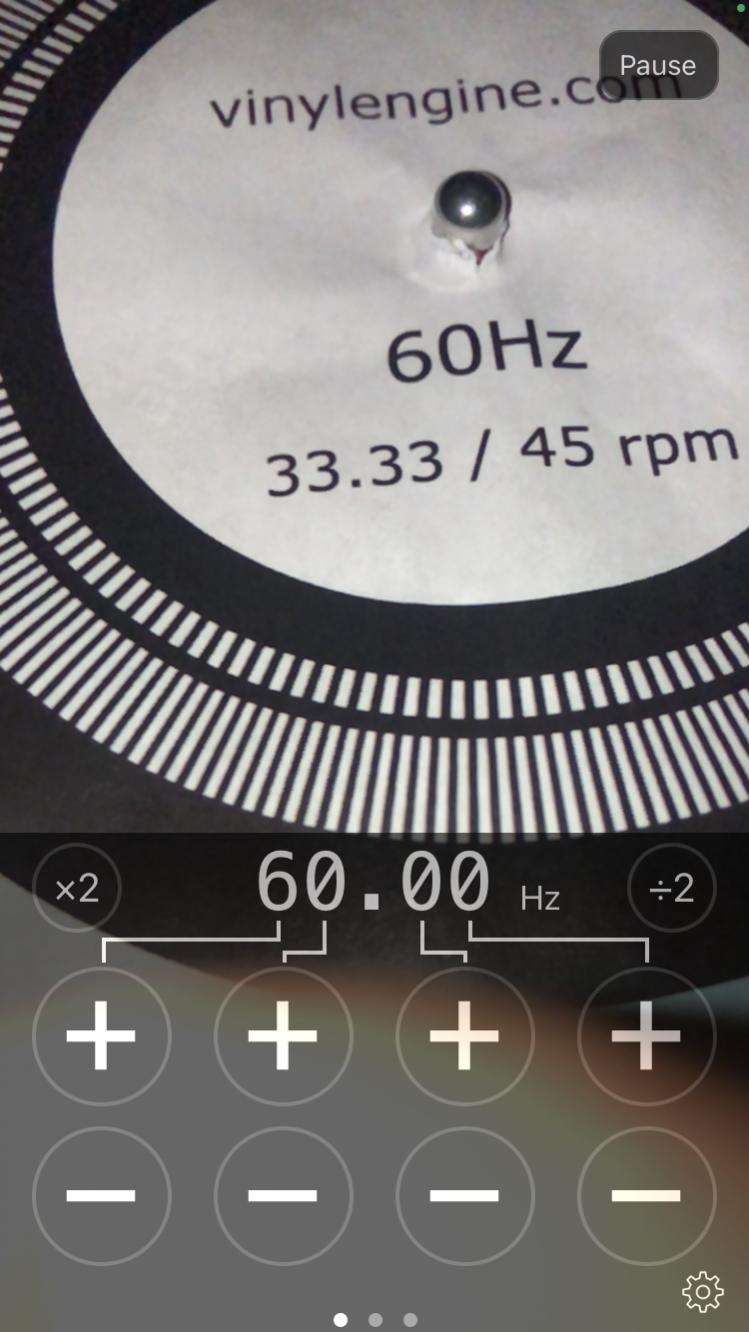Decrease the tenths digit of frequency
The image size is (749, 1332).
[x=465, y=1196]
